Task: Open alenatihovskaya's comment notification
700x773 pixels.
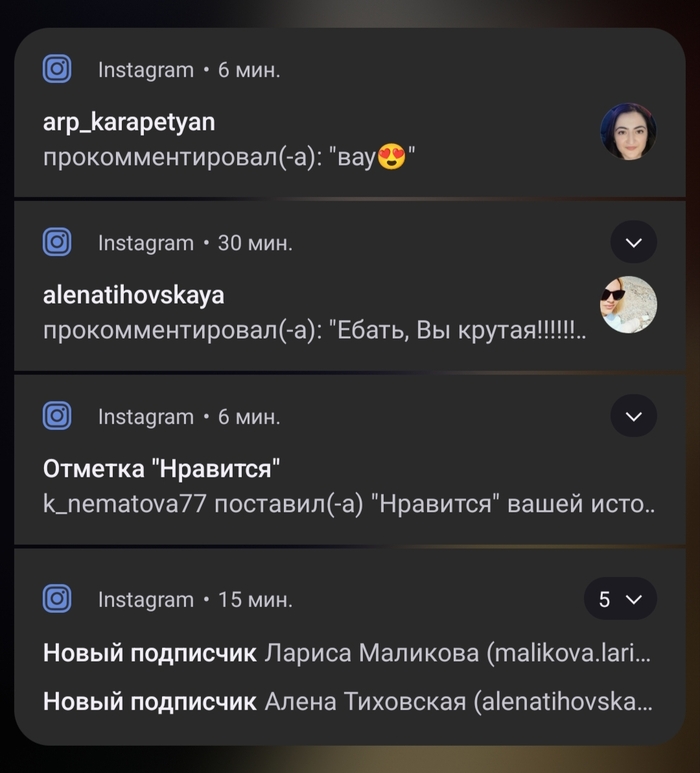Action: coord(300,313)
